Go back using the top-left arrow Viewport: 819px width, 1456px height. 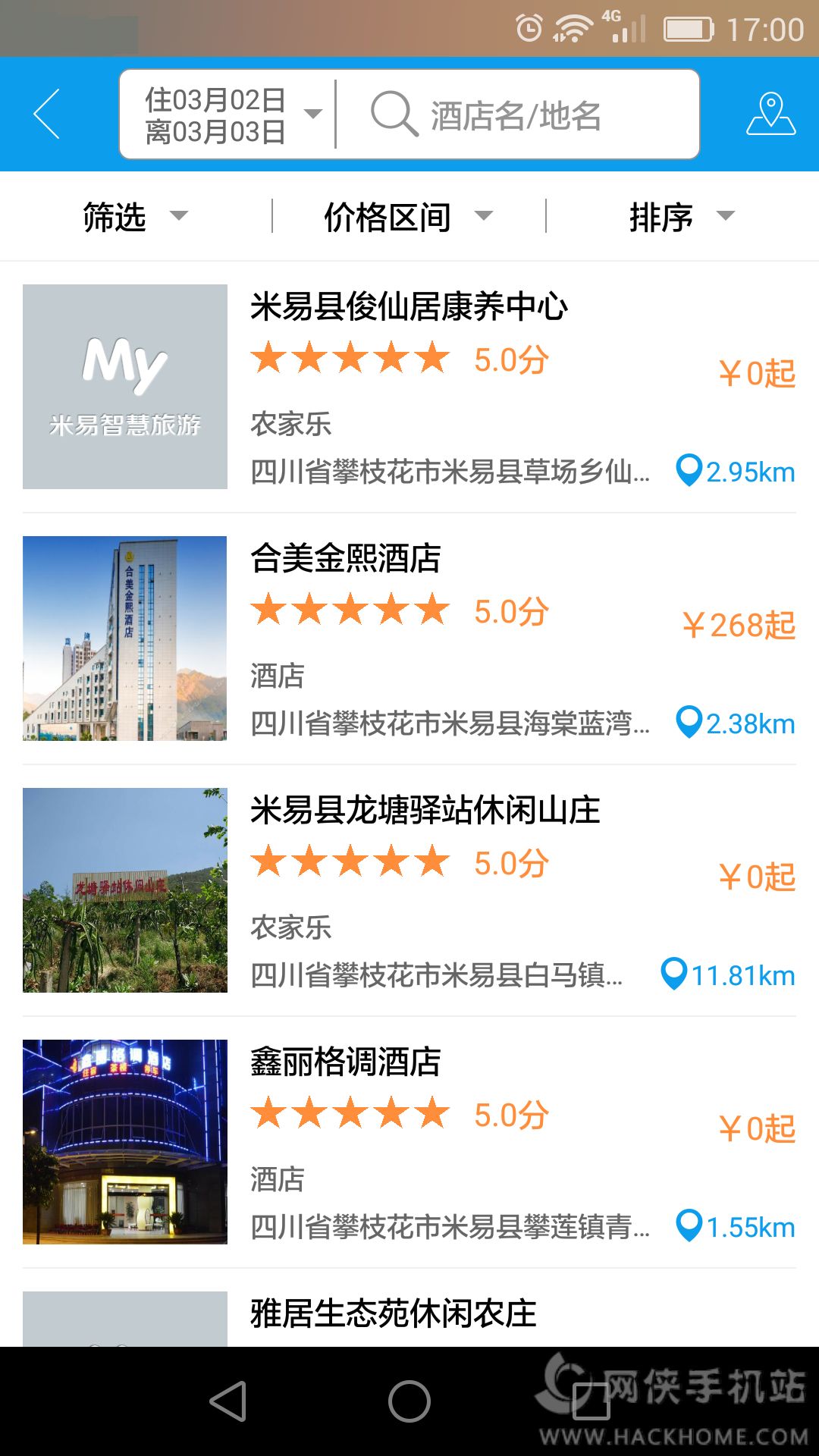47,114
